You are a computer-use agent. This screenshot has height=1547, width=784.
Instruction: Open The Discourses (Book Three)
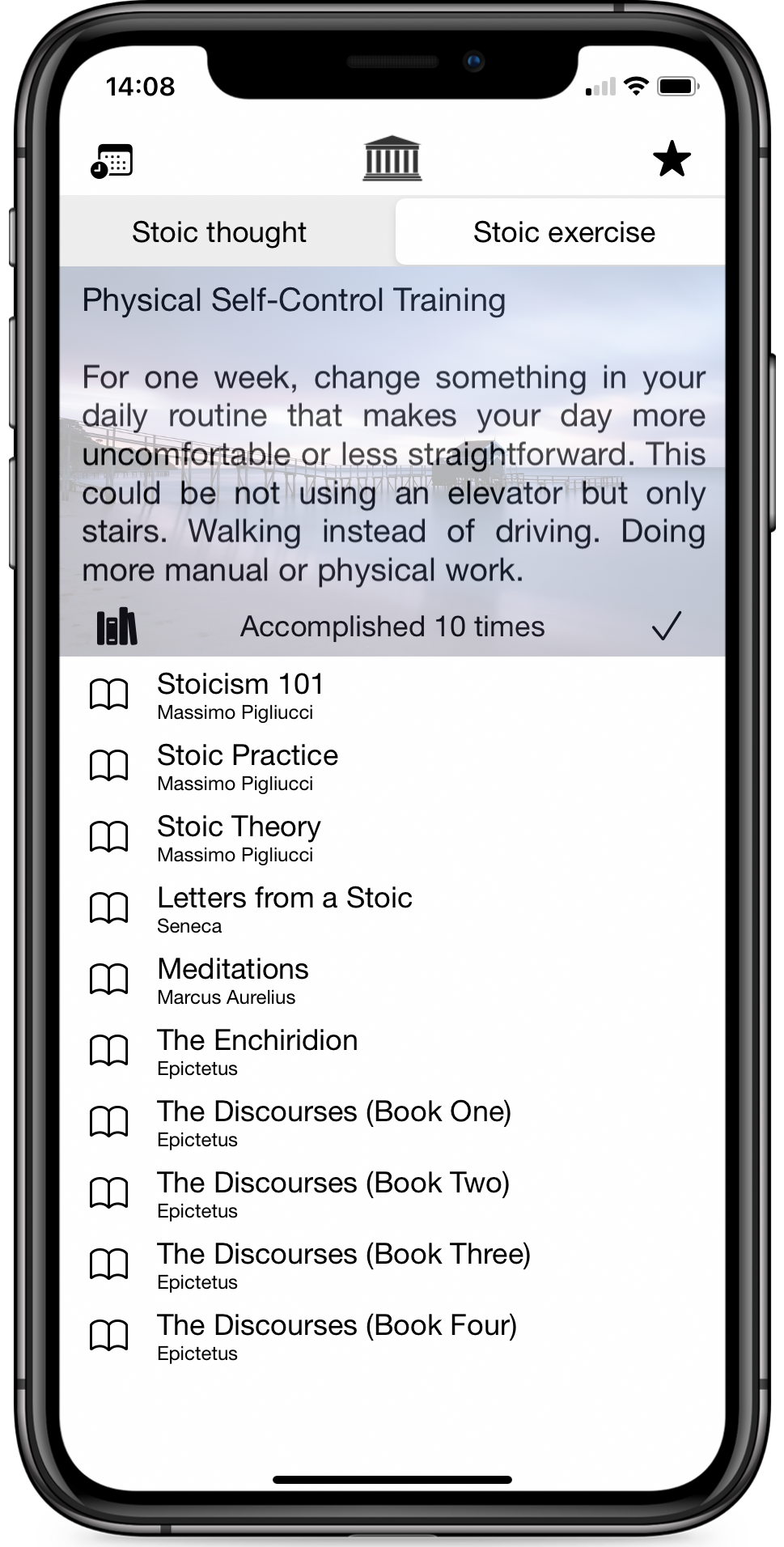click(343, 1265)
